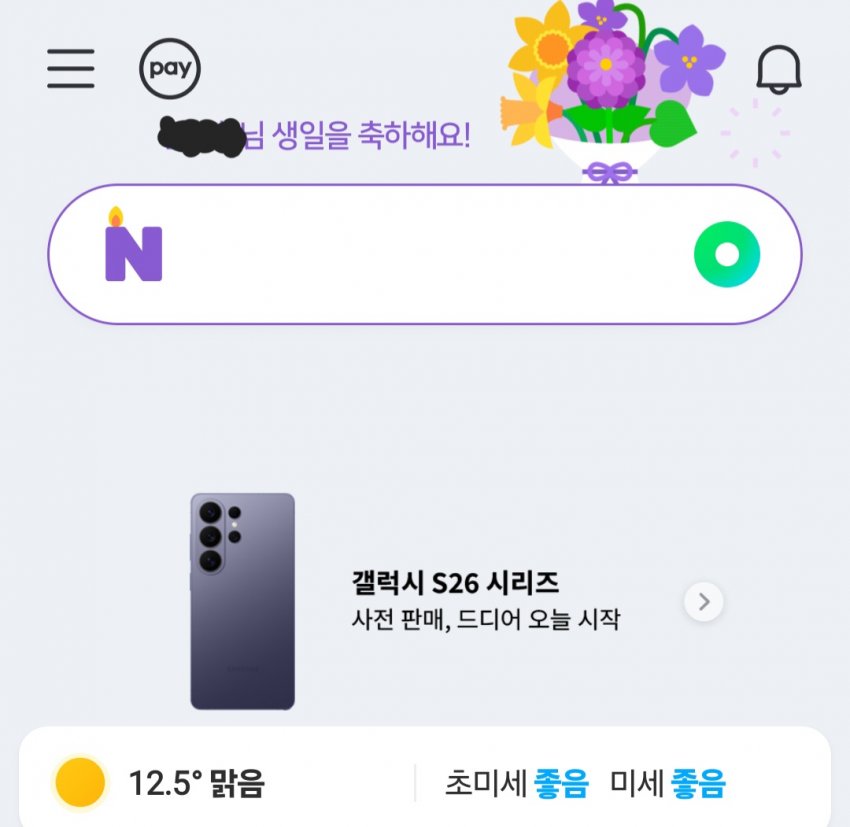The image size is (850, 827).
Task: Open Naver Pay
Action: click(x=169, y=69)
